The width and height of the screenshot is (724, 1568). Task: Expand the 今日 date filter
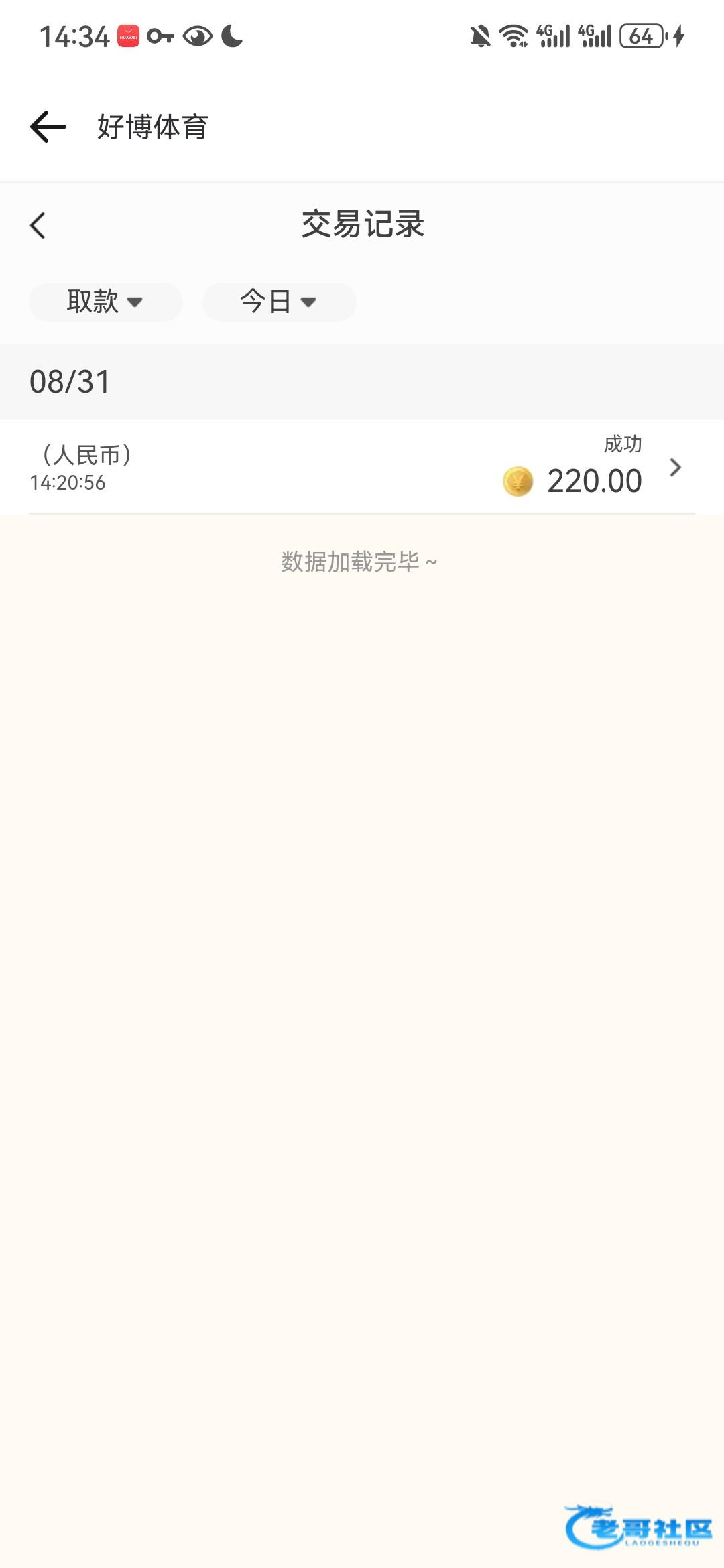[x=278, y=302]
